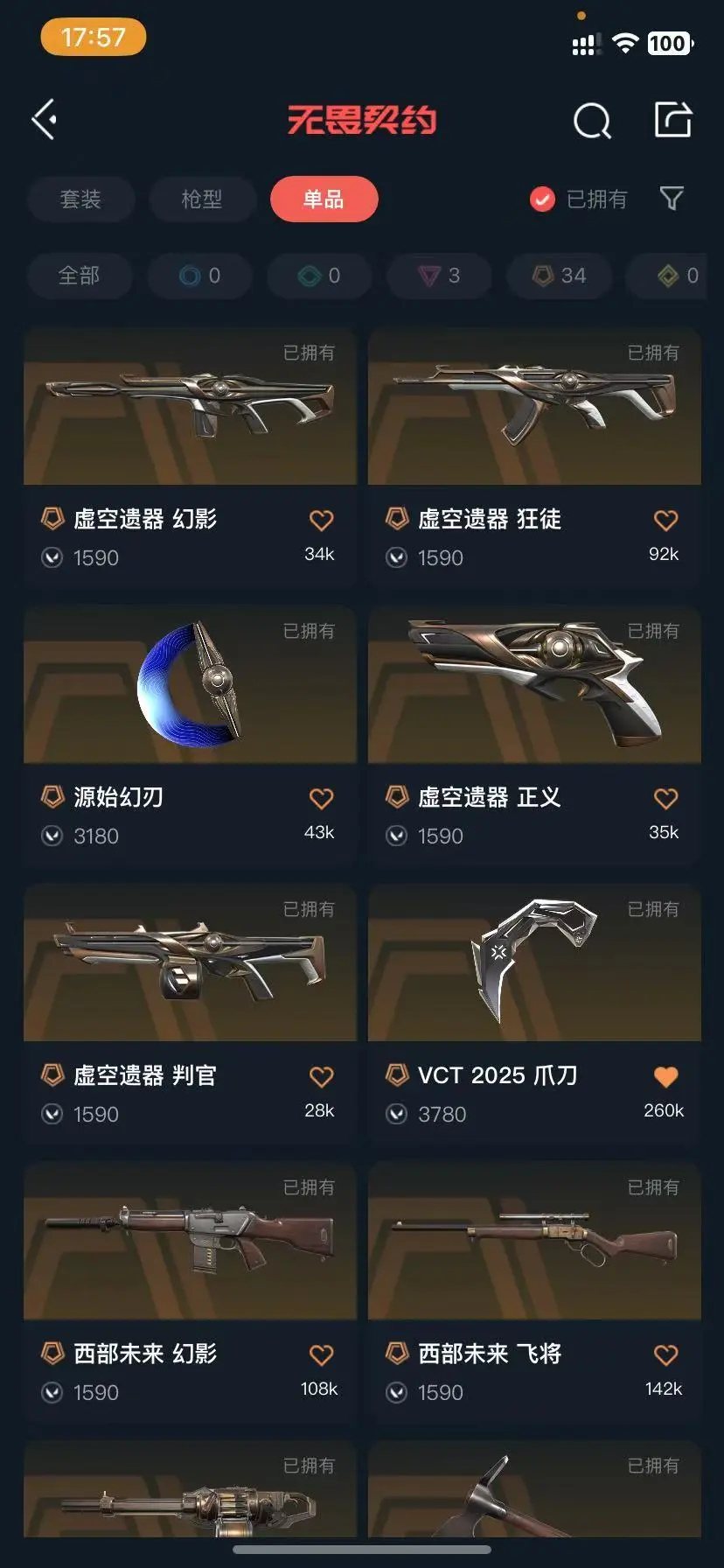Uncheck the 已拥有 checkbox

(542, 199)
